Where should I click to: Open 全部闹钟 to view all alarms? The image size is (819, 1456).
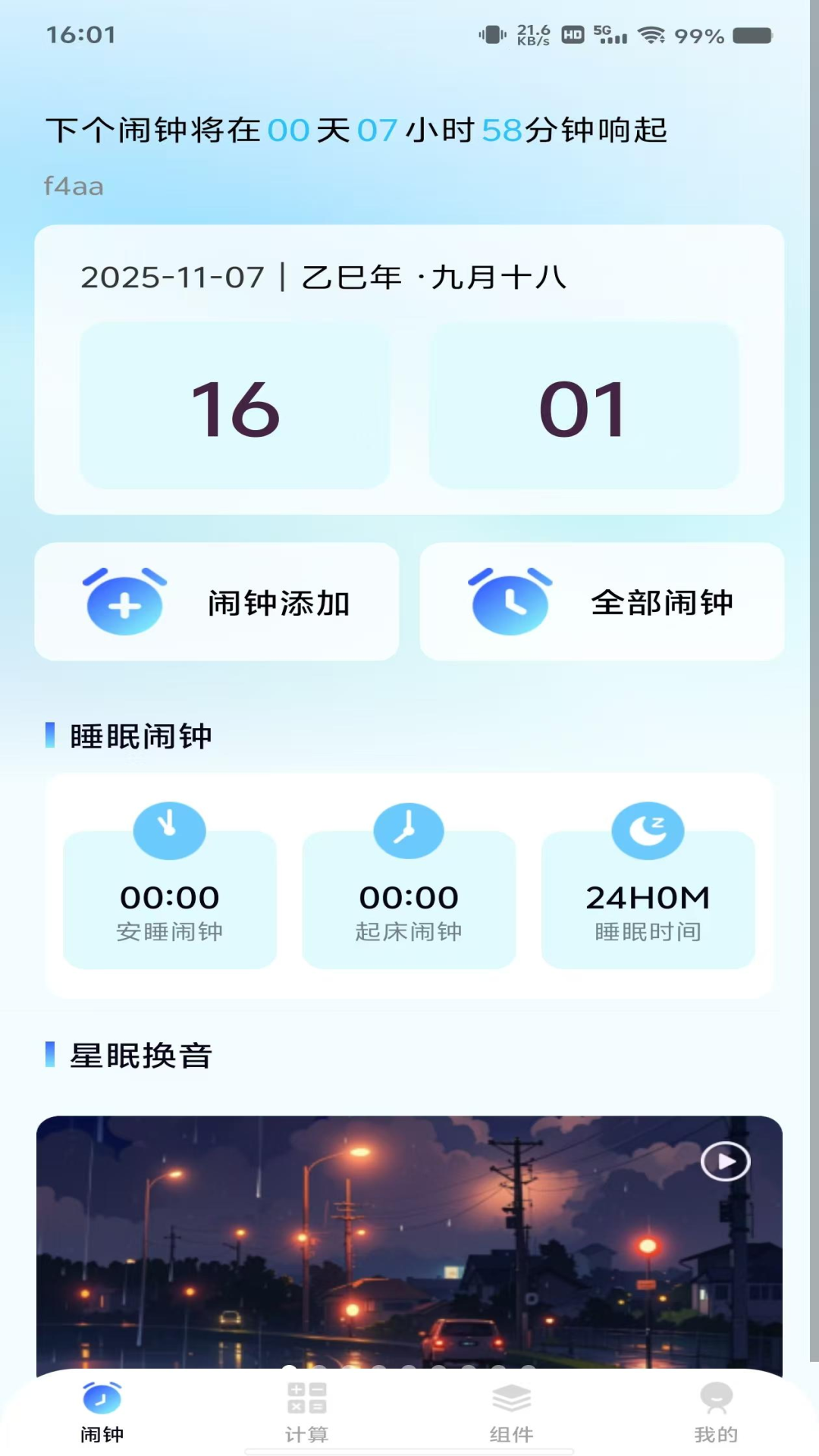pyautogui.click(x=601, y=601)
